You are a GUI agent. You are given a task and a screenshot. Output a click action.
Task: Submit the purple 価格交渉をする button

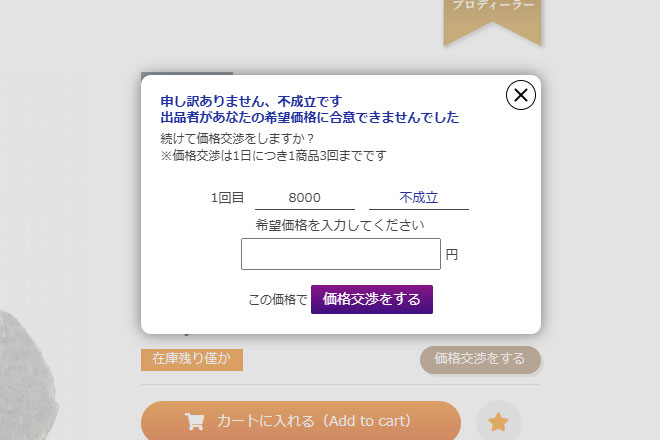[372, 299]
